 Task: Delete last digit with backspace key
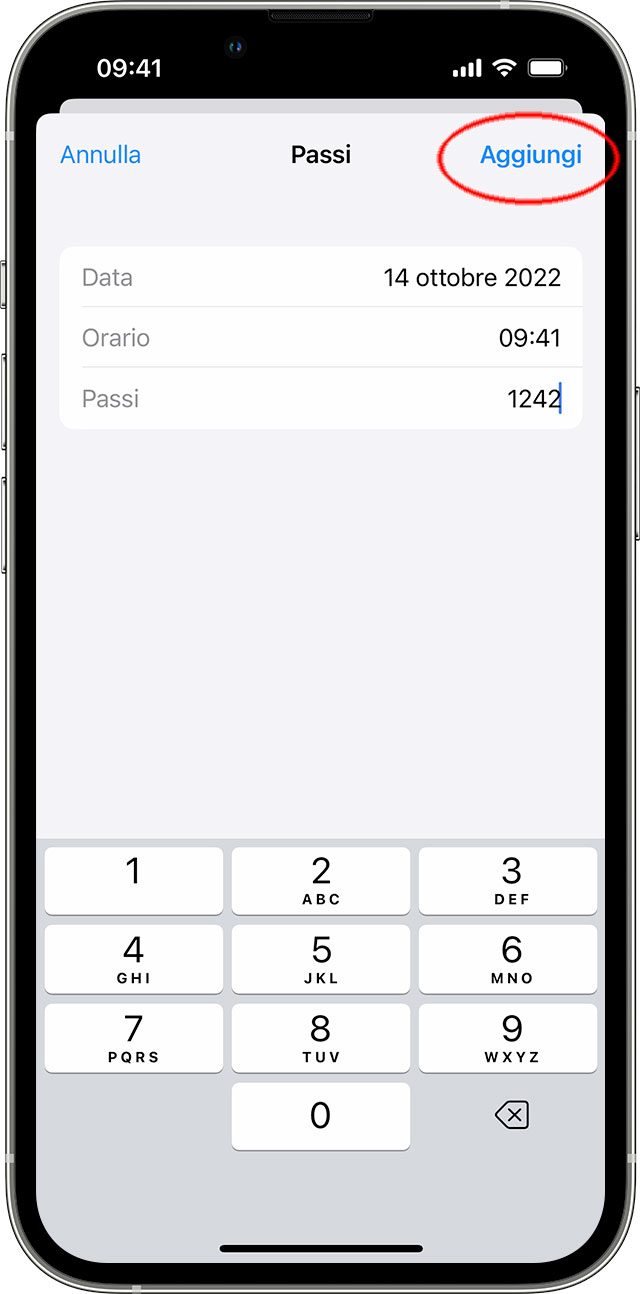[x=511, y=1116]
